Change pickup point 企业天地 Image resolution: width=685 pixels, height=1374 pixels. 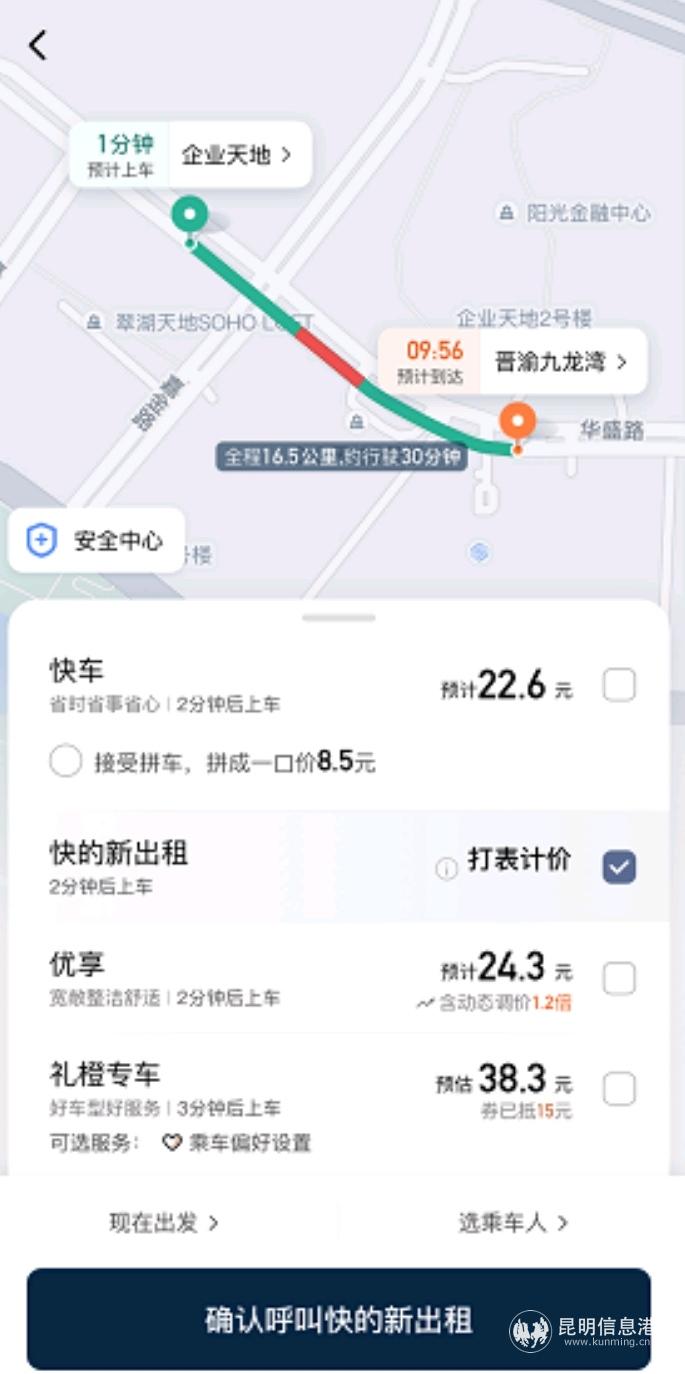point(237,155)
